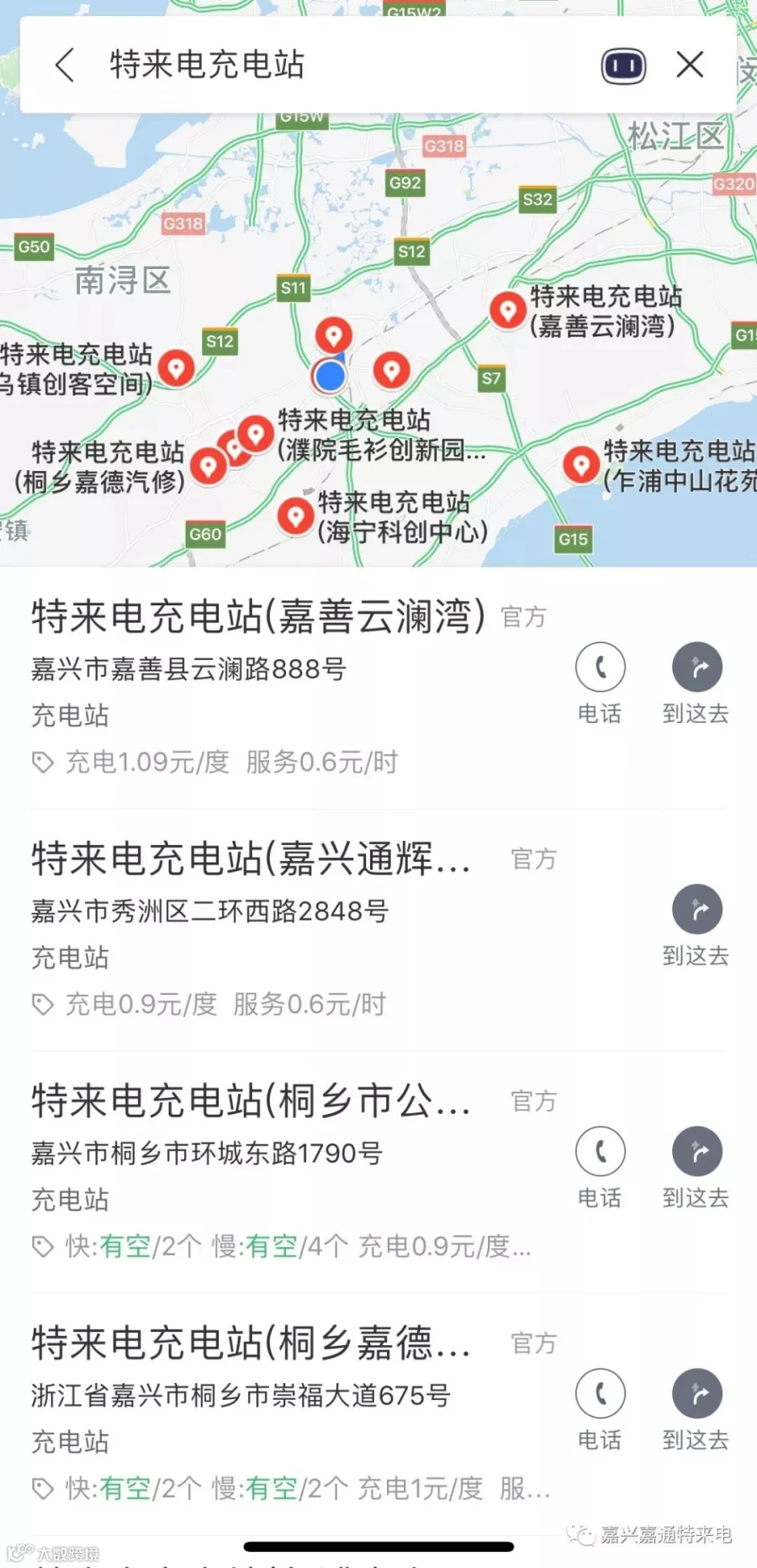The height and width of the screenshot is (1568, 757).
Task: Open the 特来电充电站(嘉善云澜湾) result
Action: [259, 616]
